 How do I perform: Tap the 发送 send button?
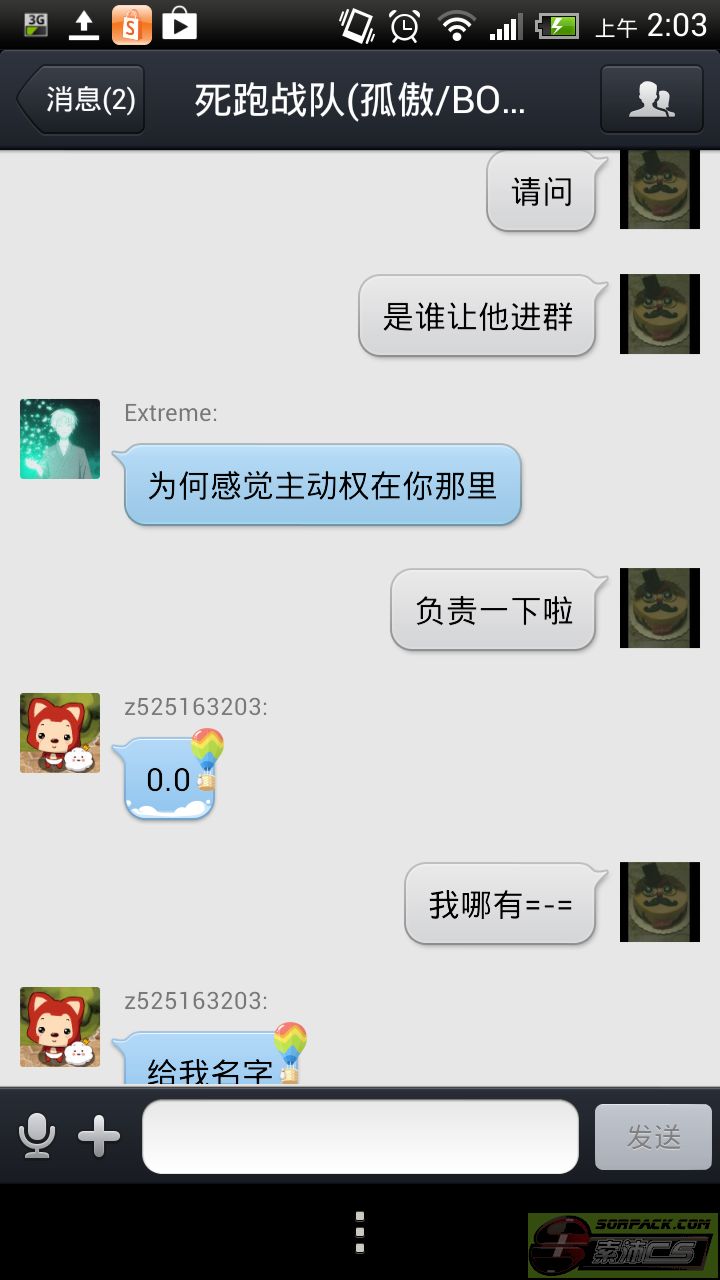tap(653, 1136)
